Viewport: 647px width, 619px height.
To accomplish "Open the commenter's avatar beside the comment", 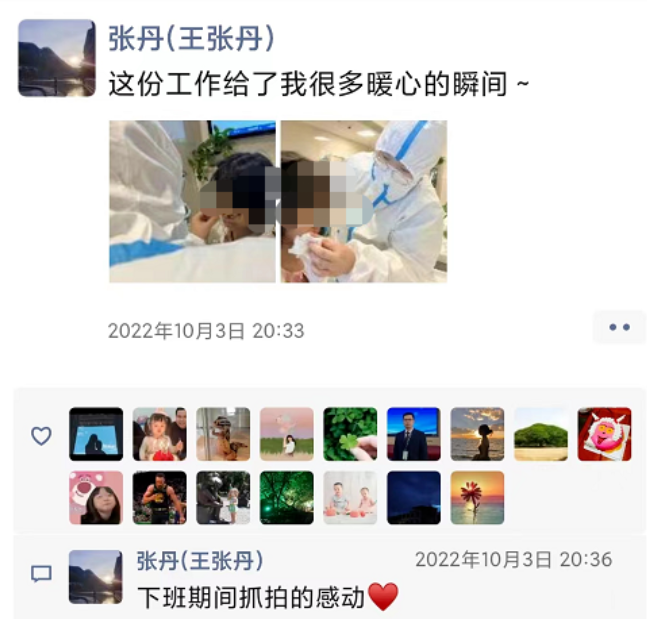I will [x=95, y=577].
